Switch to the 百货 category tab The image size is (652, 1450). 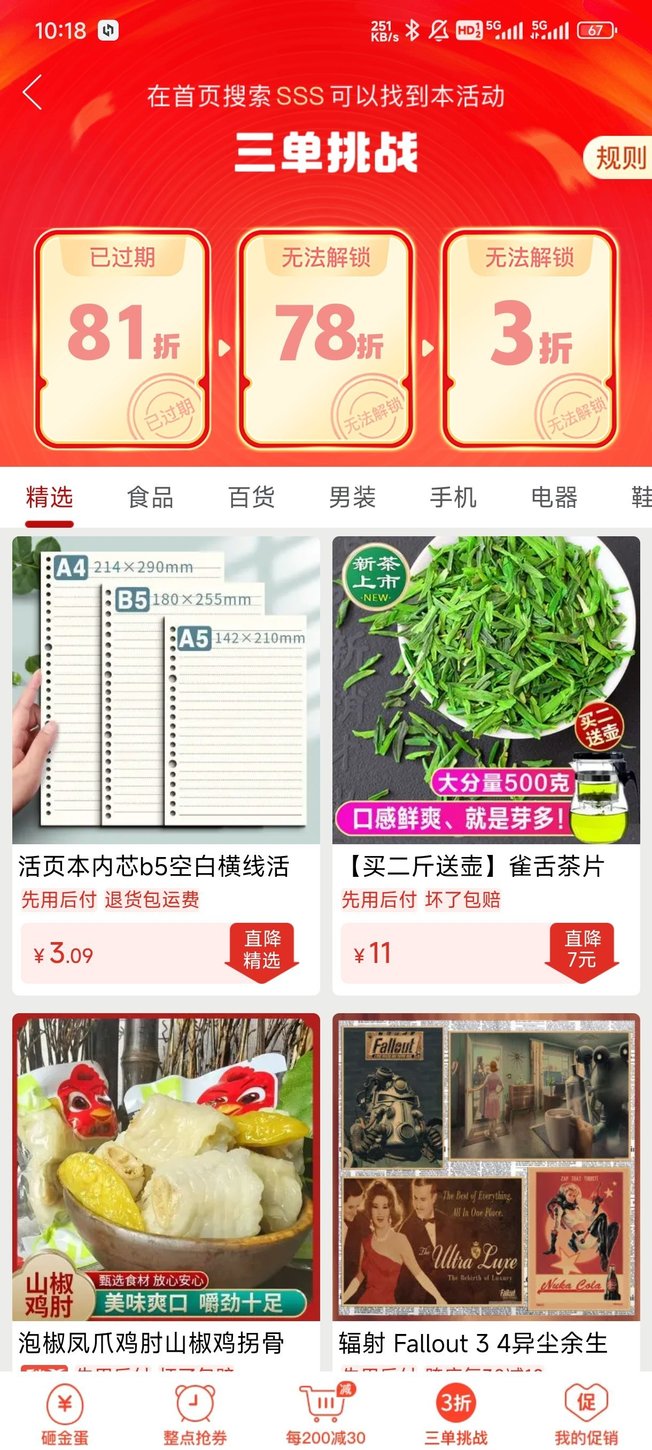tap(251, 497)
